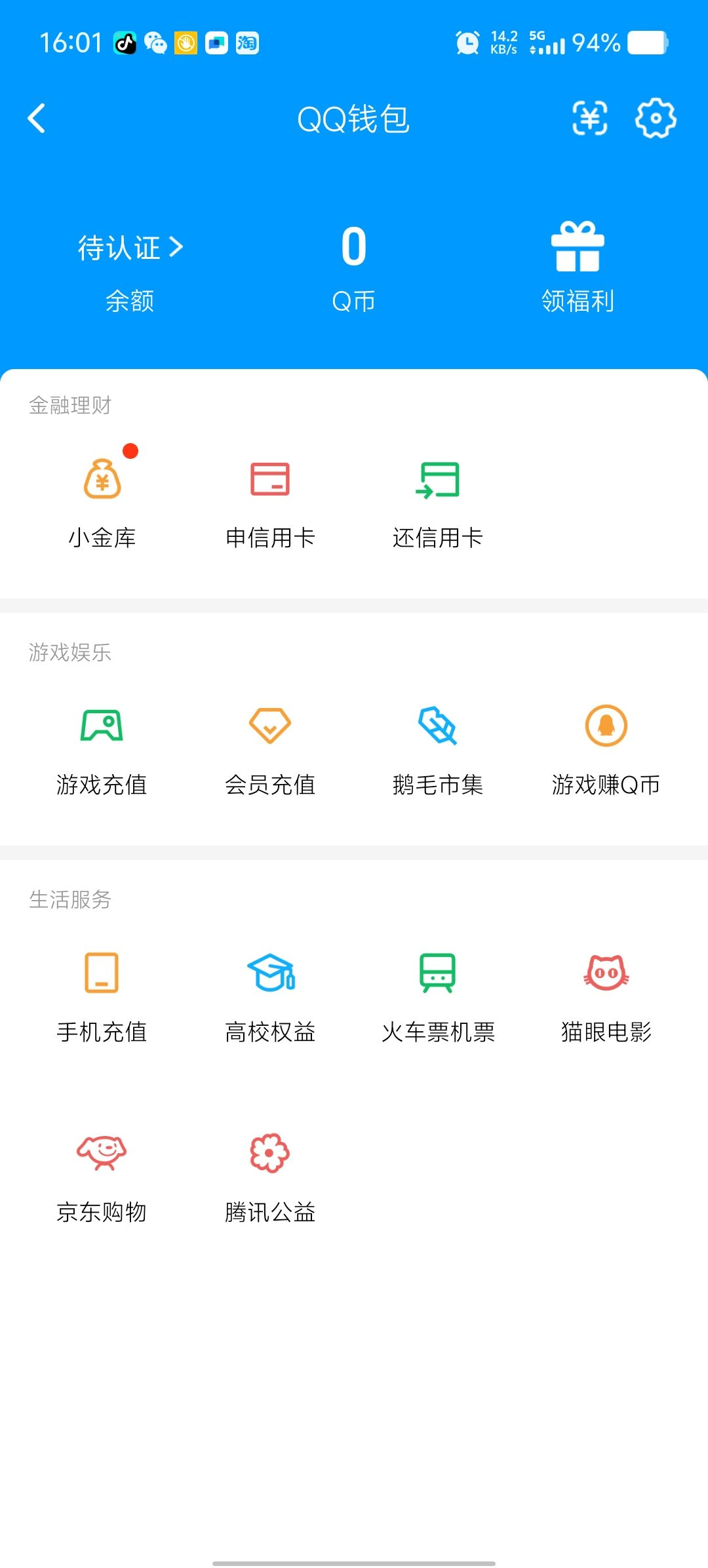
Task: Tap 余额 to view balance
Action: (129, 301)
